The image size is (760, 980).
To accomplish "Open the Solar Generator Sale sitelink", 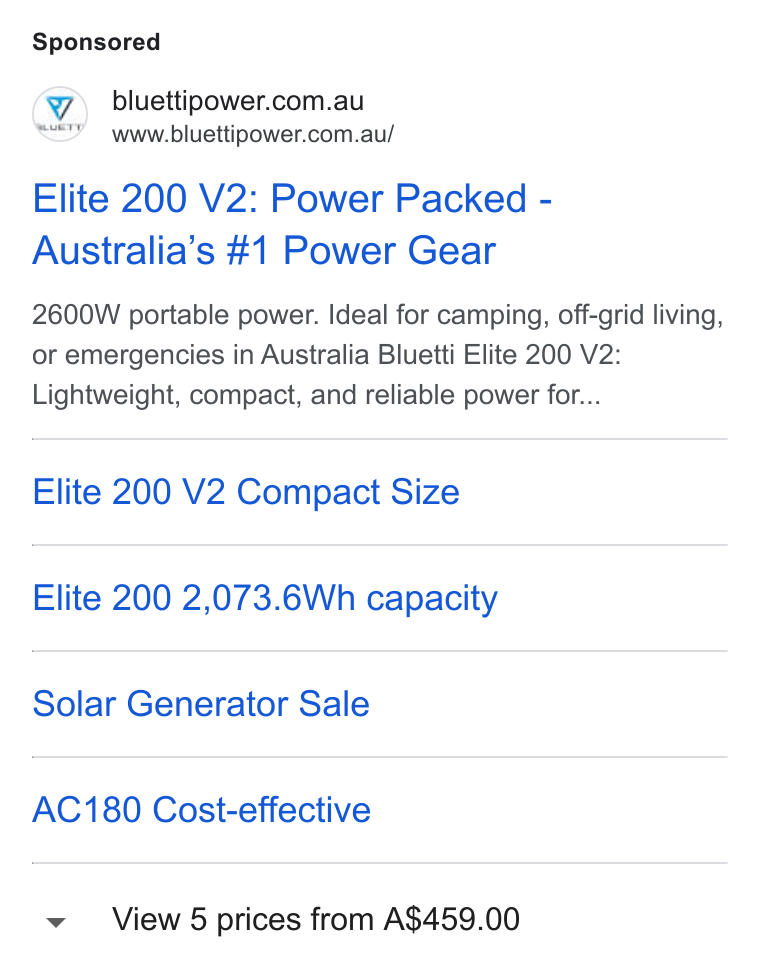I will 201,704.
